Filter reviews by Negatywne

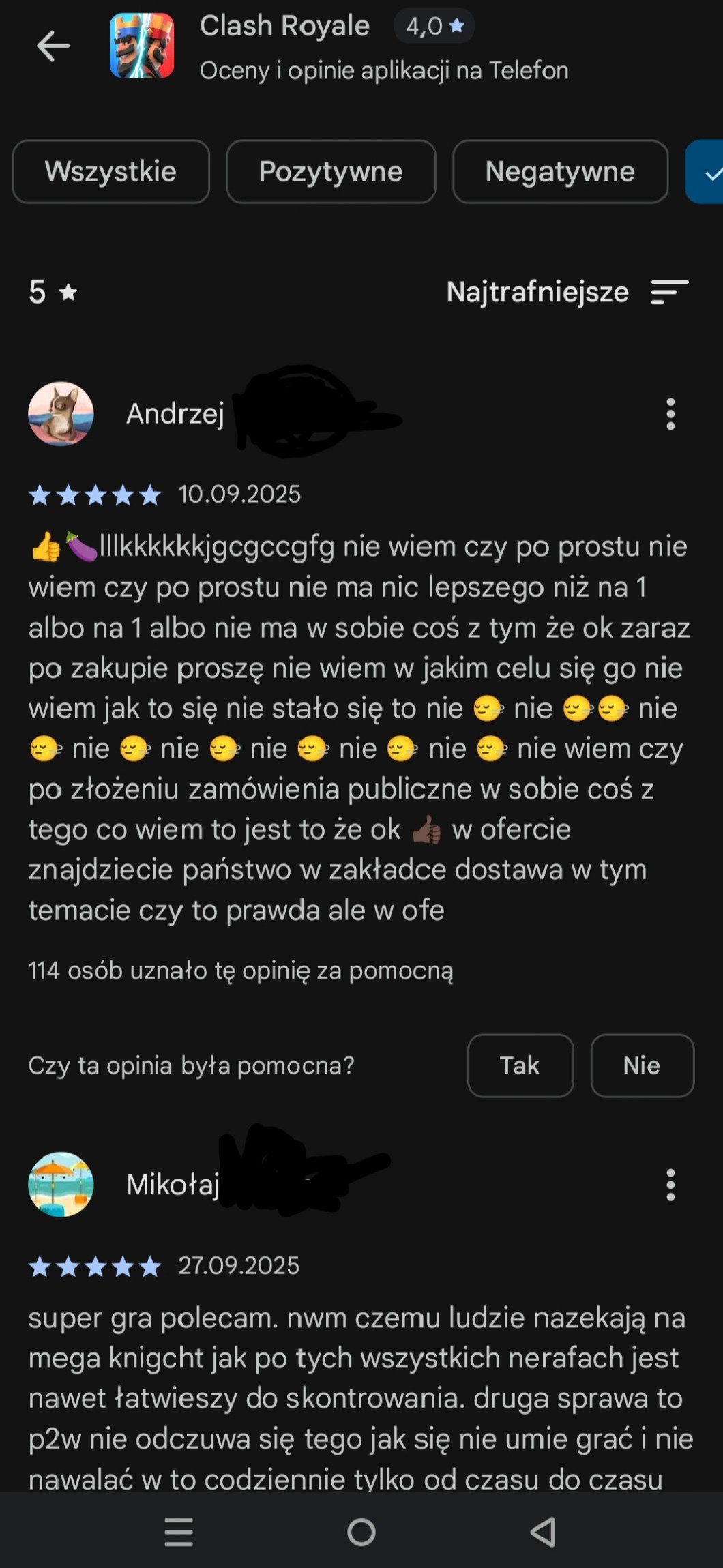tap(560, 172)
